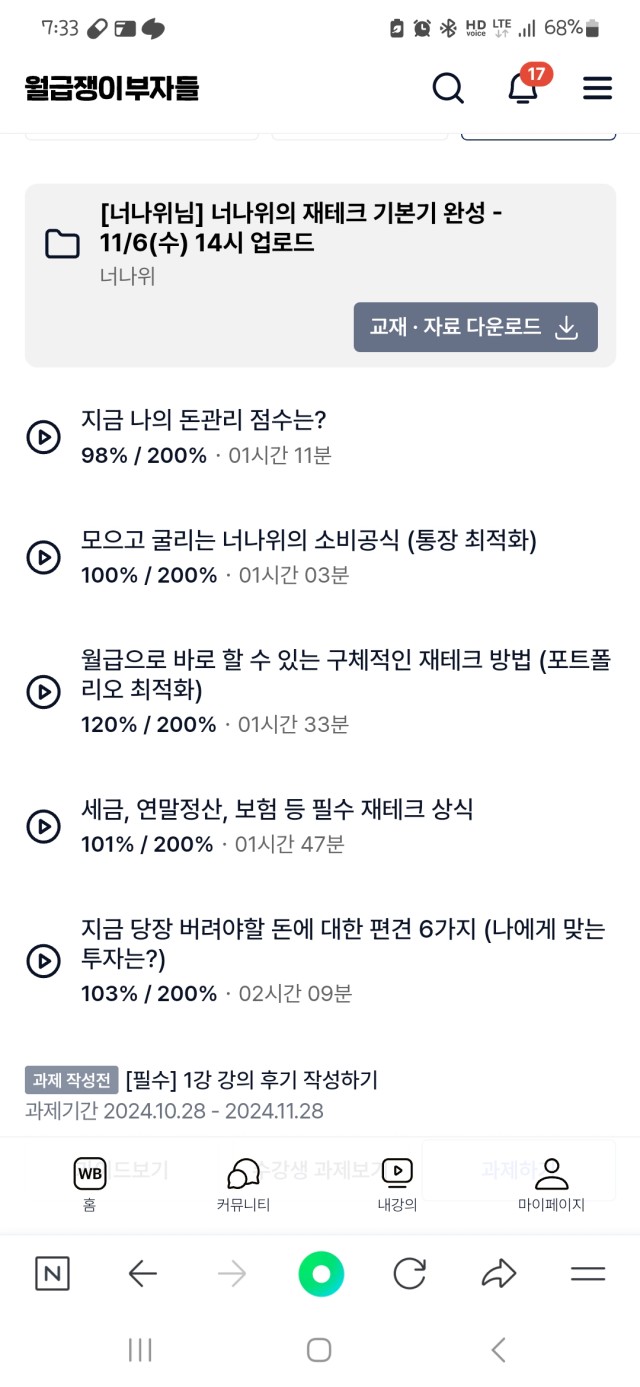Tap the system recent apps button
Screen dimensions: 640x1387
click(140, 1350)
